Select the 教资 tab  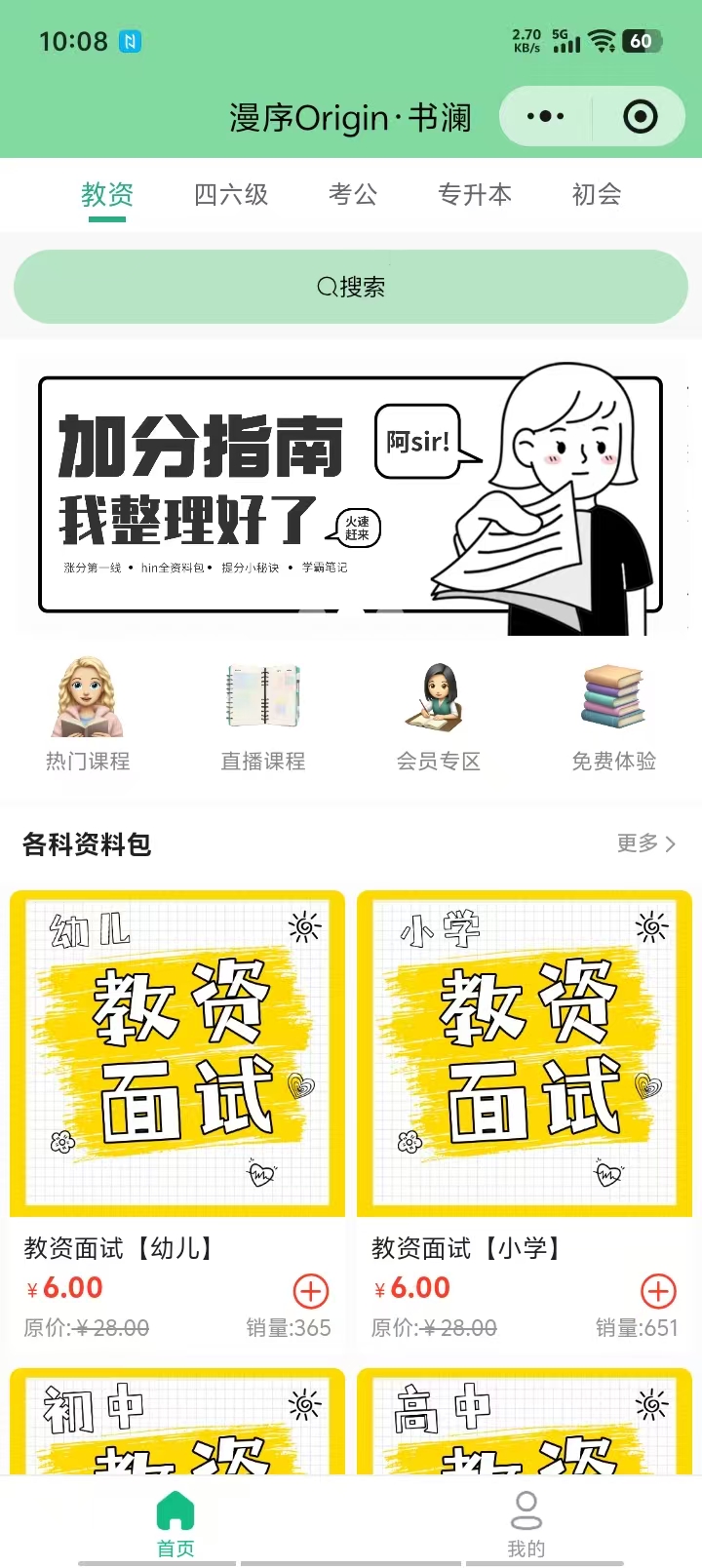(x=107, y=195)
